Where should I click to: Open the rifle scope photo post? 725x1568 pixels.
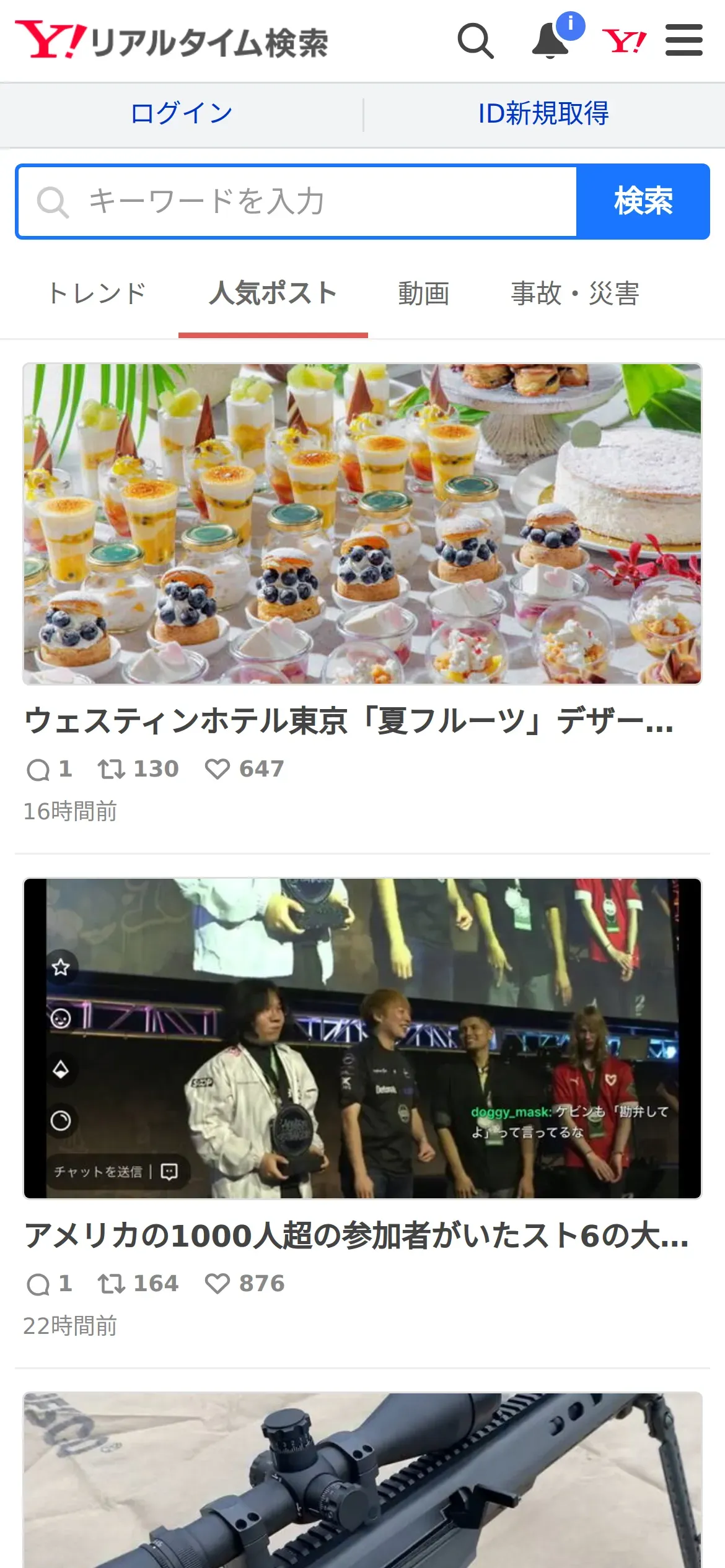point(362,1480)
